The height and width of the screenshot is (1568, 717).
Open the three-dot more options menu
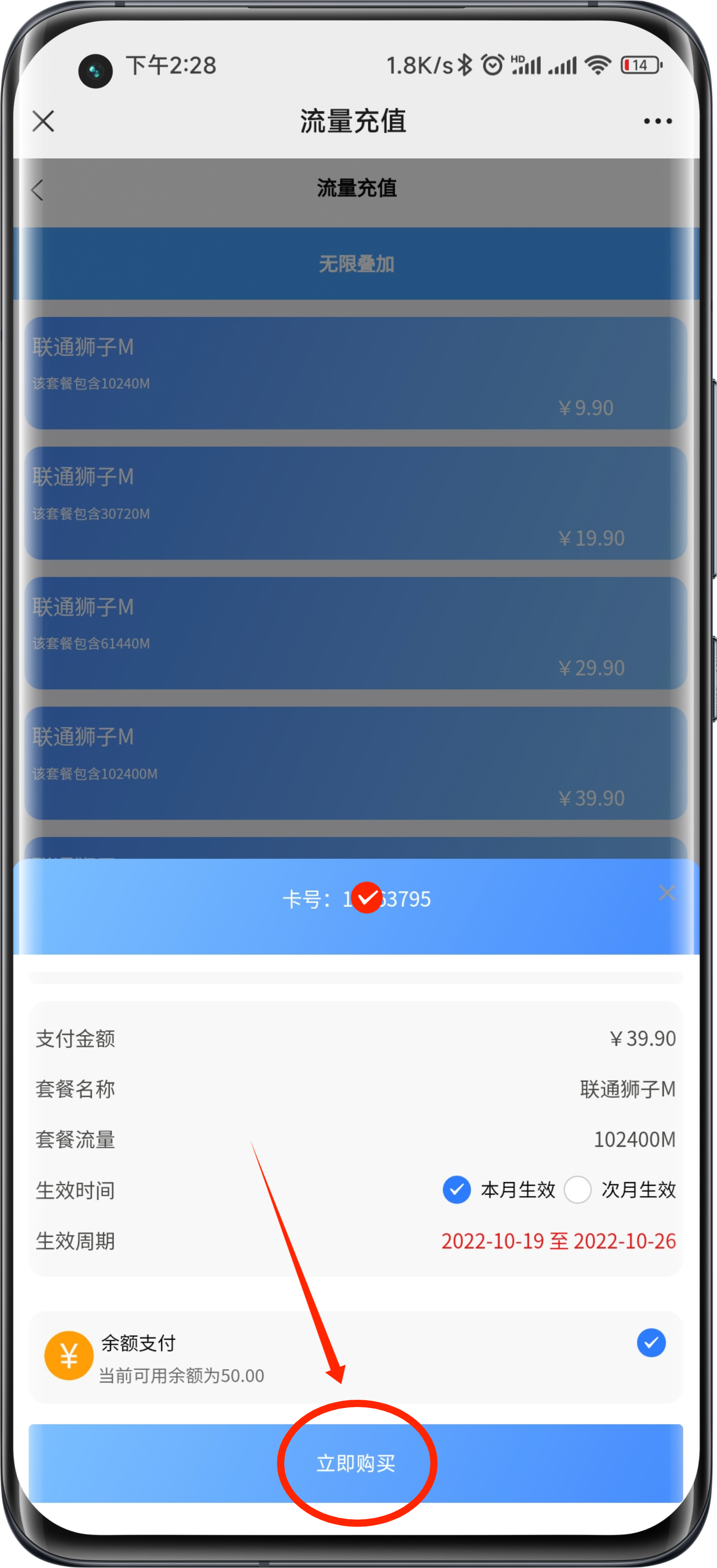658,121
